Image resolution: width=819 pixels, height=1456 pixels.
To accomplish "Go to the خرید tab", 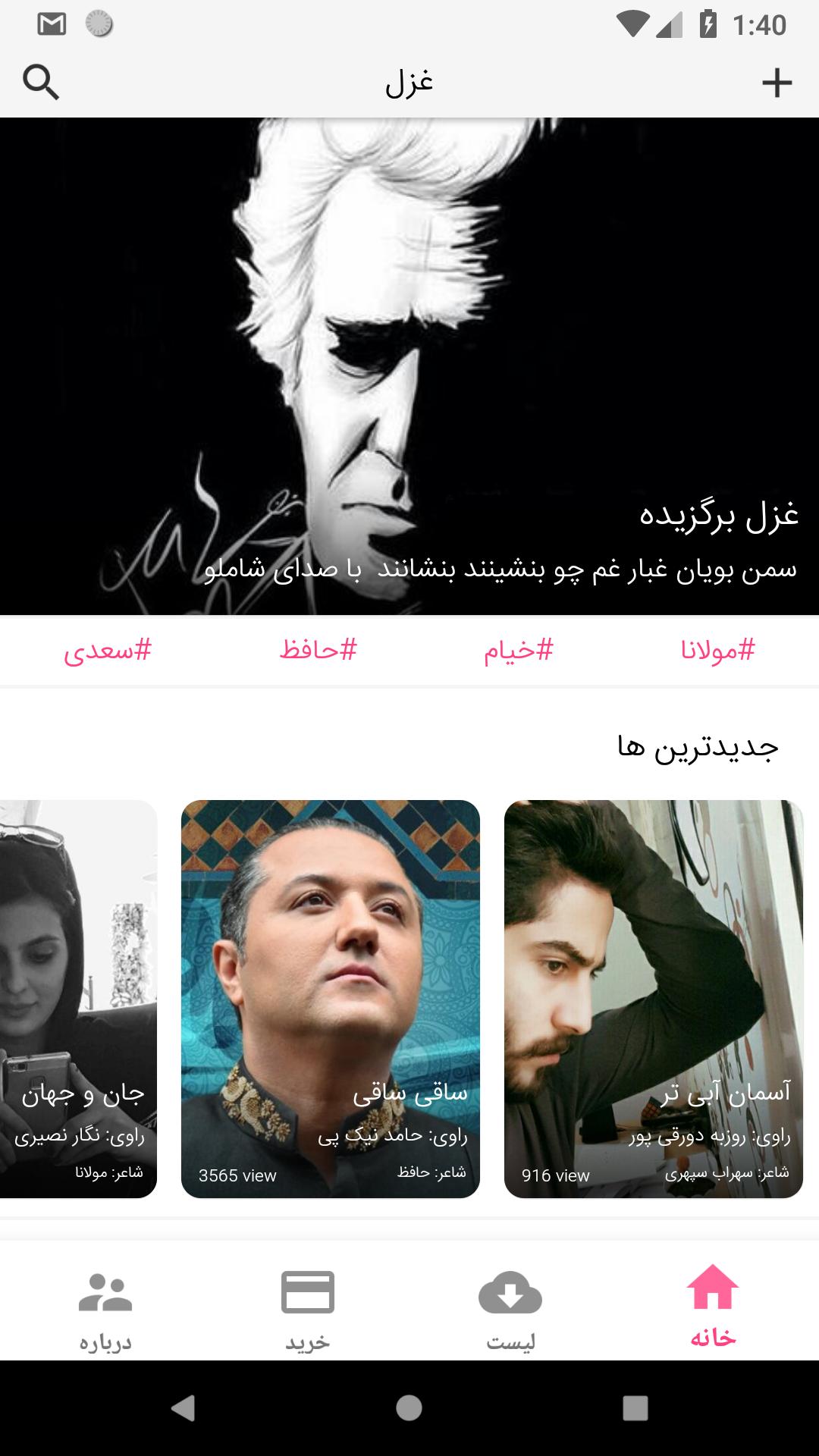I will click(308, 1306).
